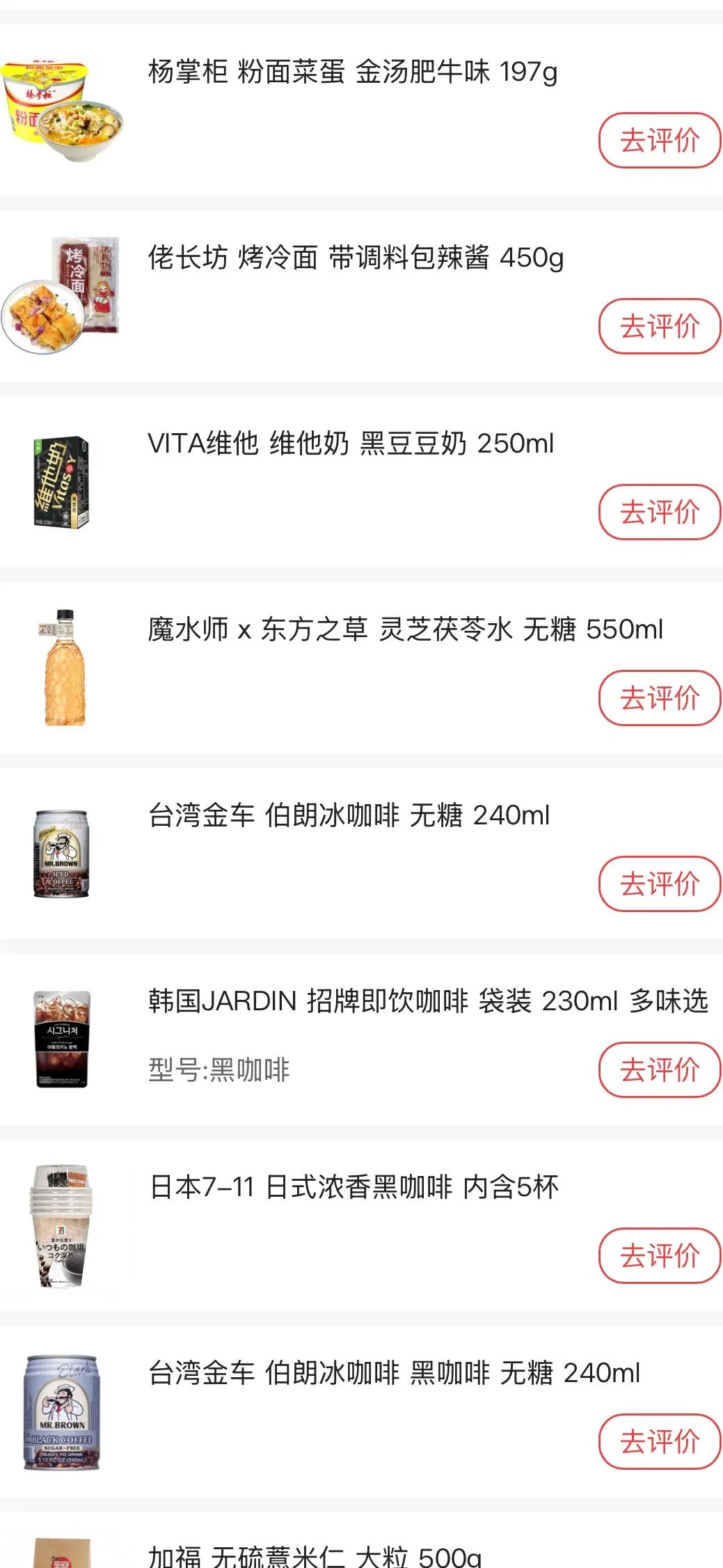This screenshot has height=1568, width=723.
Task: Open the 韩国JARDIN coffee pouch image
Action: pyautogui.click(x=62, y=1040)
